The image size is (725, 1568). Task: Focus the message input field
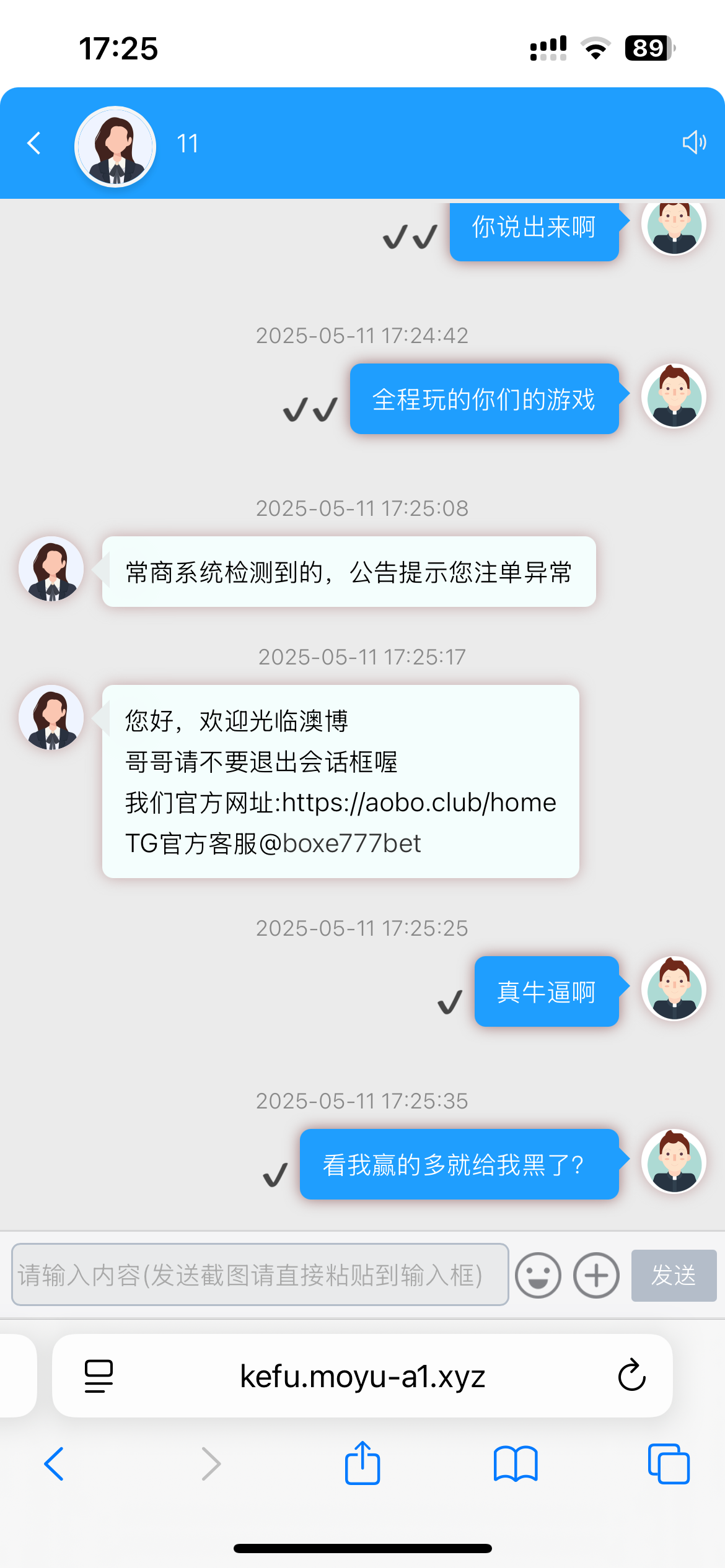[260, 1274]
